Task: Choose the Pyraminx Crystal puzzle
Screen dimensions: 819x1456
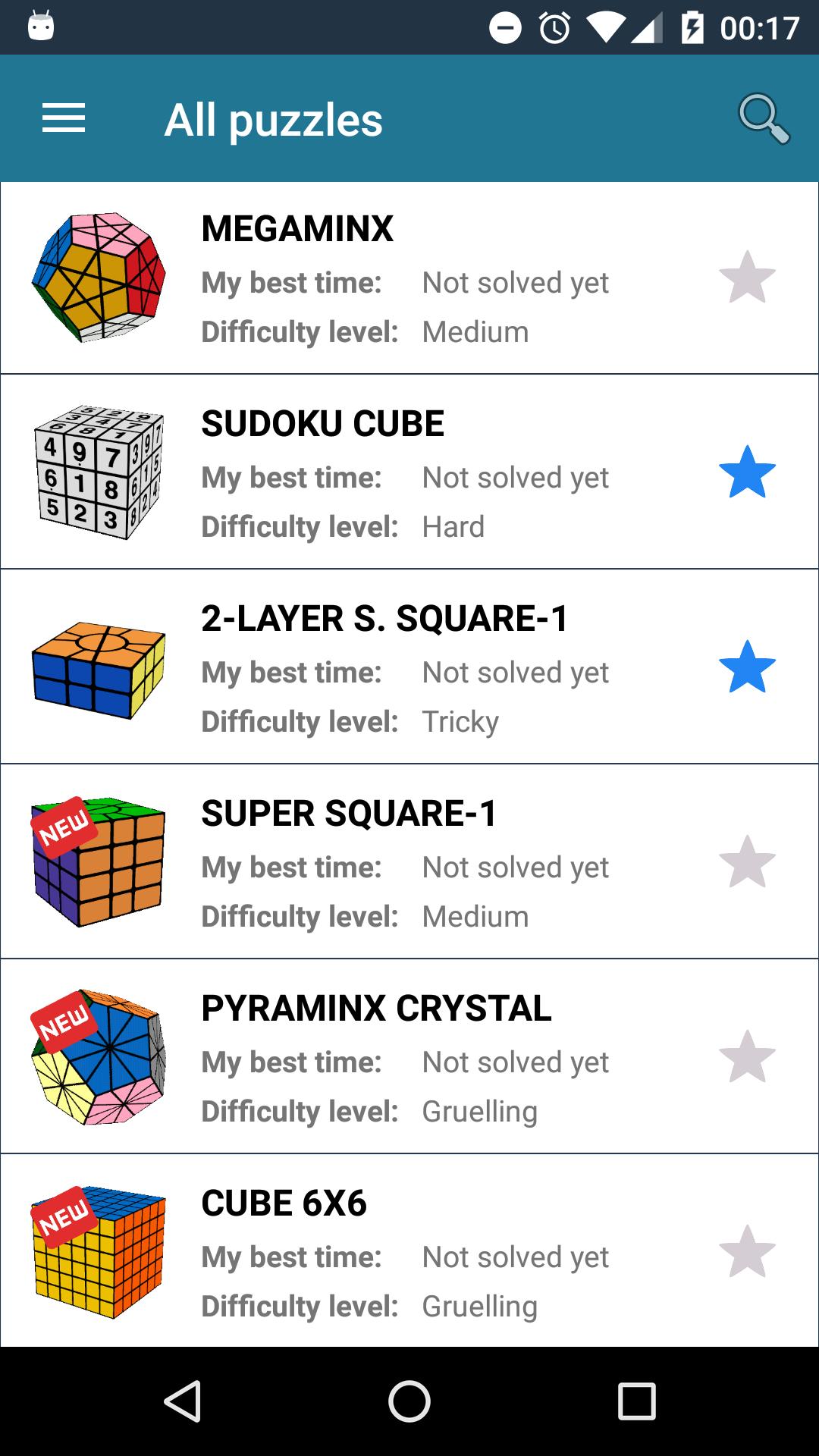Action: [x=379, y=1056]
